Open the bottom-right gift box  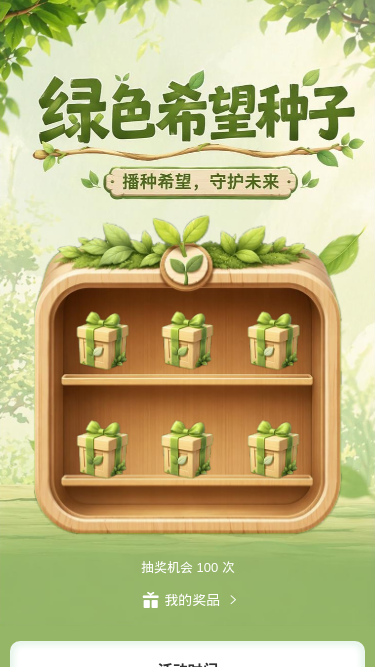point(273,449)
